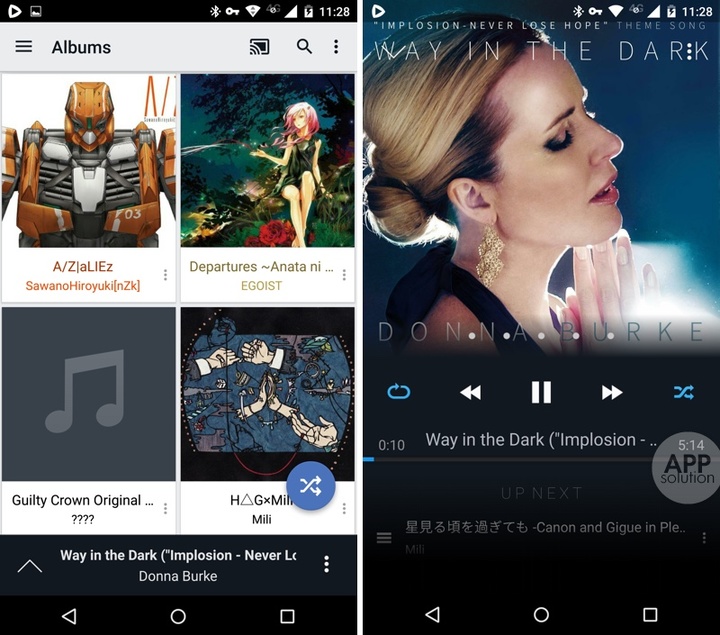720x635 pixels.
Task: Tap the cast to device icon
Action: click(x=260, y=47)
